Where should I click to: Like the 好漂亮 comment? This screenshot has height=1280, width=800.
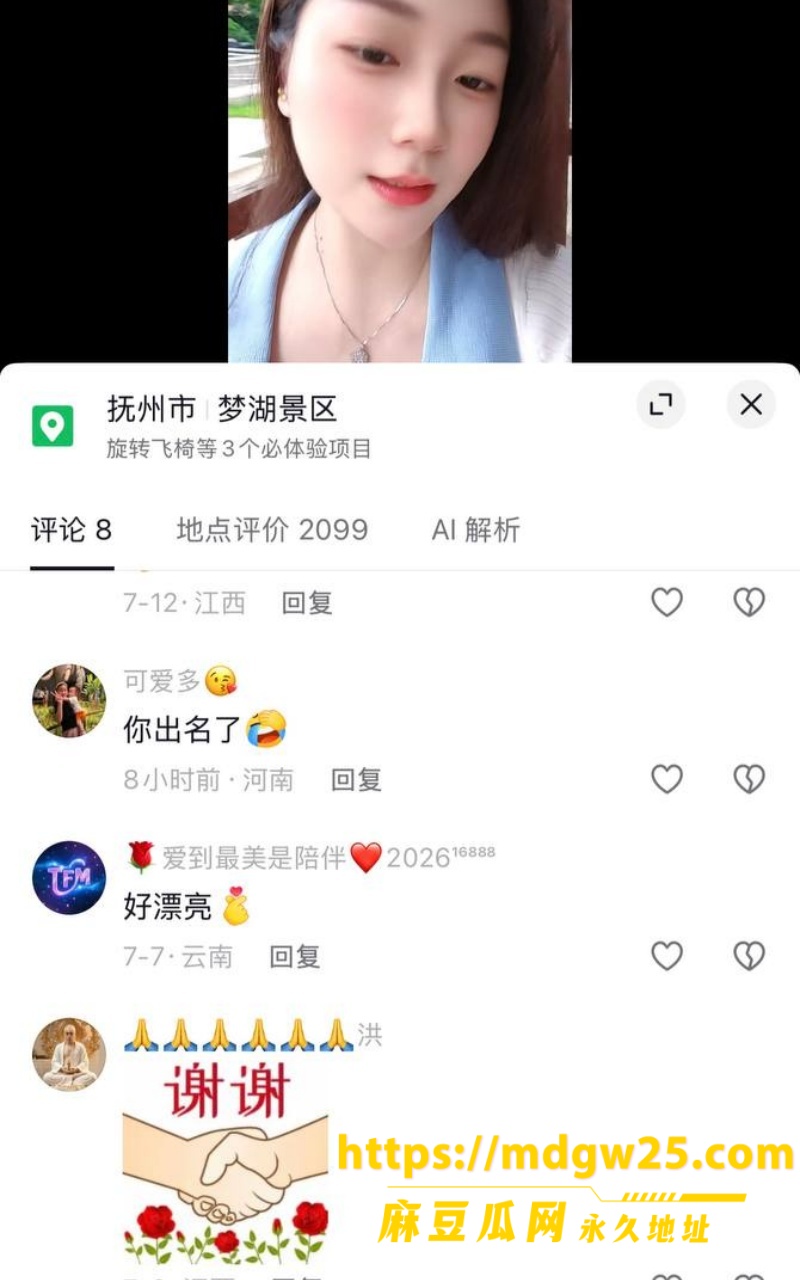click(667, 956)
